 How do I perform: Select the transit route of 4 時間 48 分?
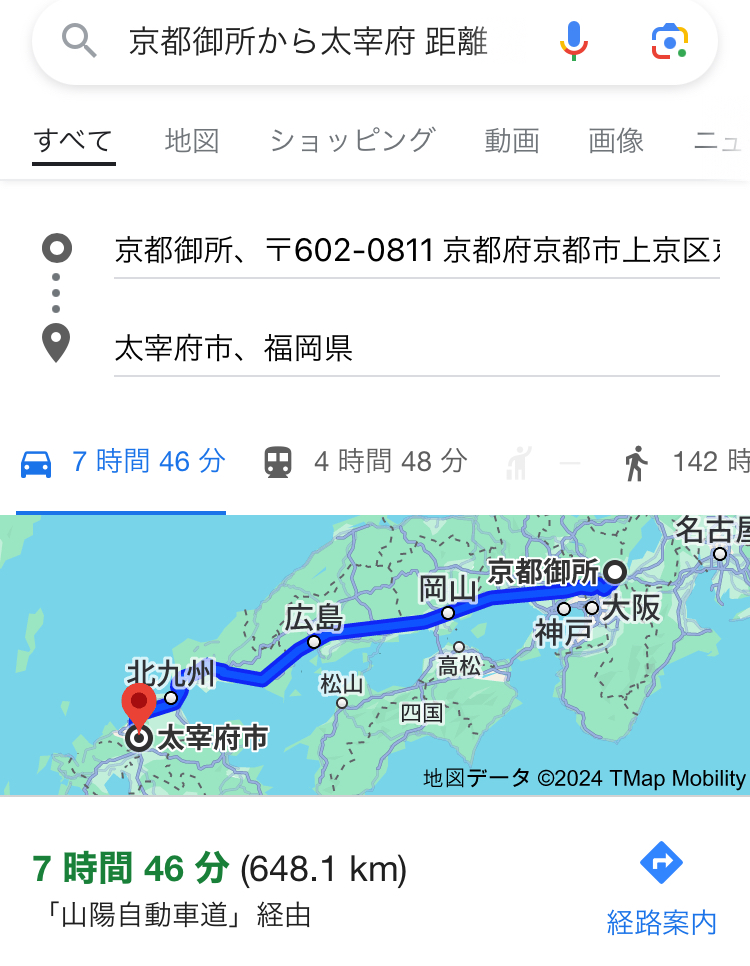pyautogui.click(x=365, y=462)
